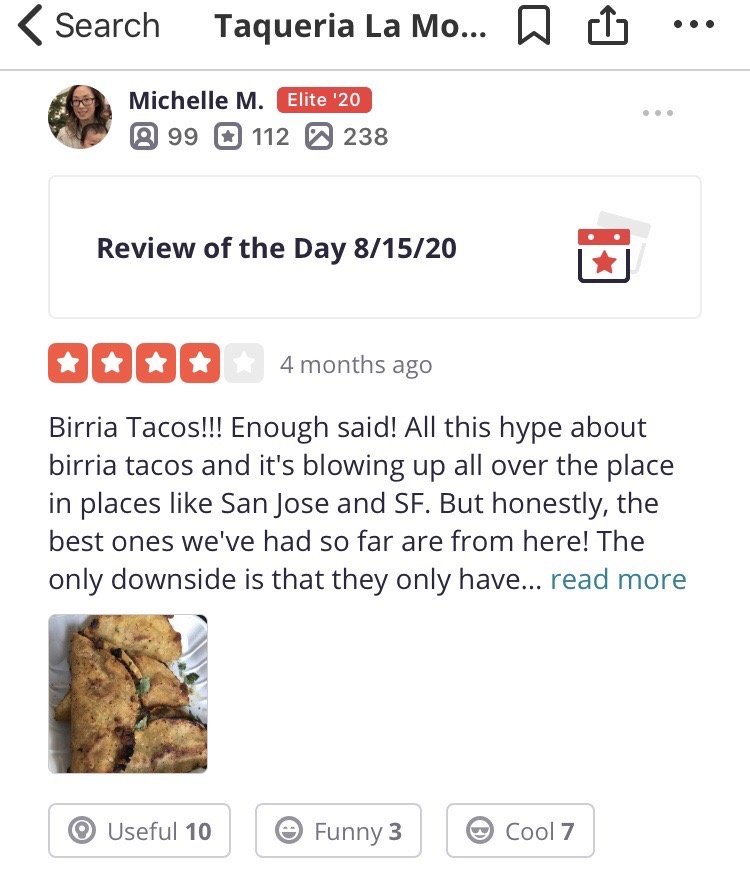Go back to Search
The image size is (750, 880).
[x=88, y=27]
